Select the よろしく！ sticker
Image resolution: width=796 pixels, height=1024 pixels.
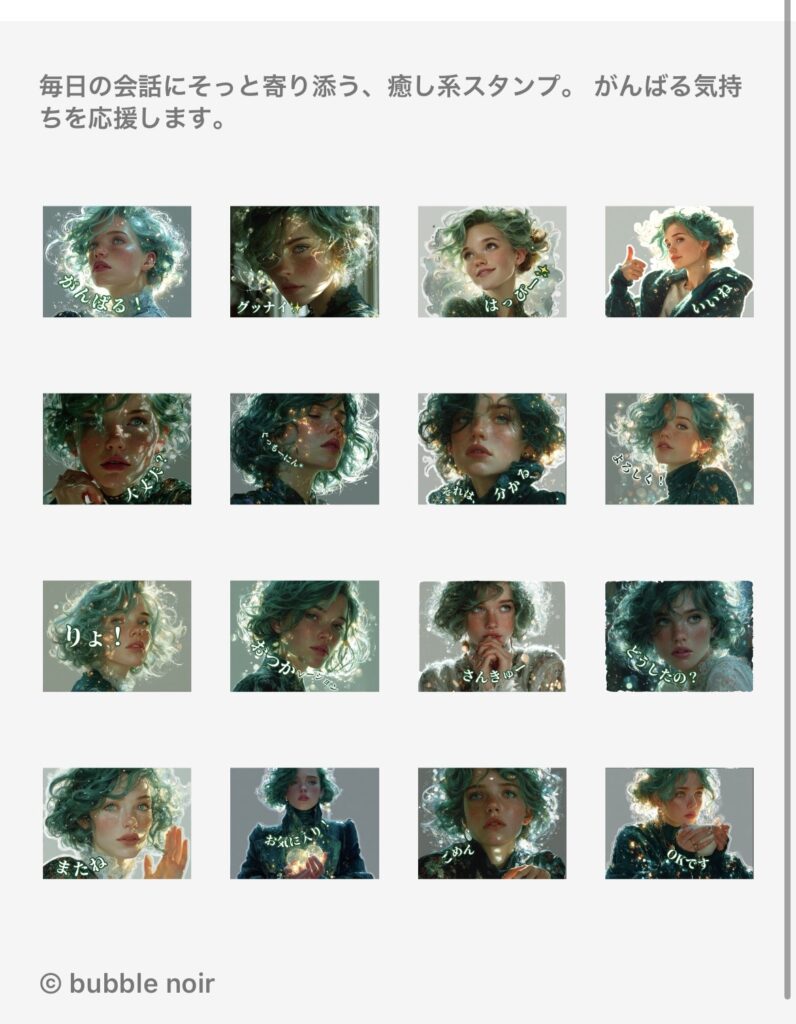pyautogui.click(x=679, y=449)
